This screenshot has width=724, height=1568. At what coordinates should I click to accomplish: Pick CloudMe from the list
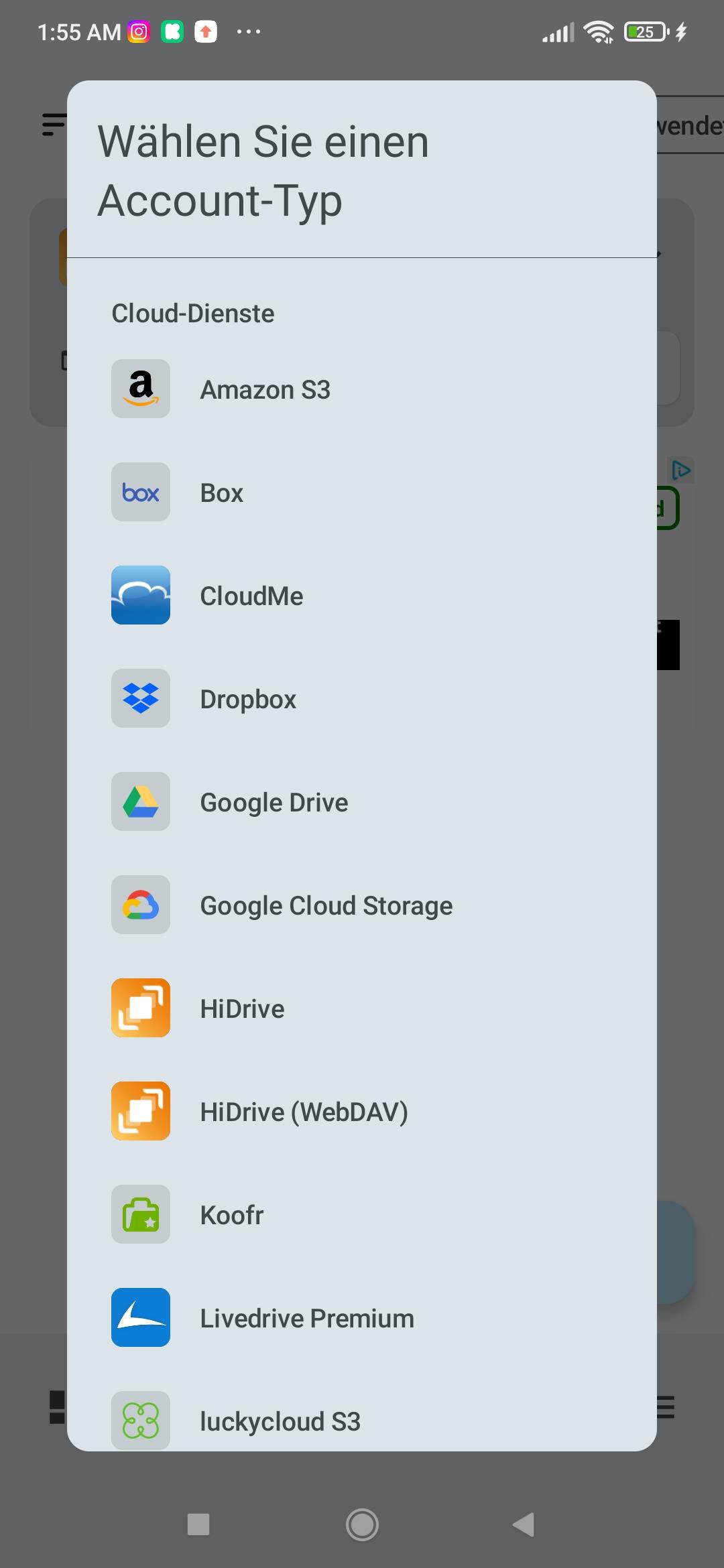(x=251, y=596)
